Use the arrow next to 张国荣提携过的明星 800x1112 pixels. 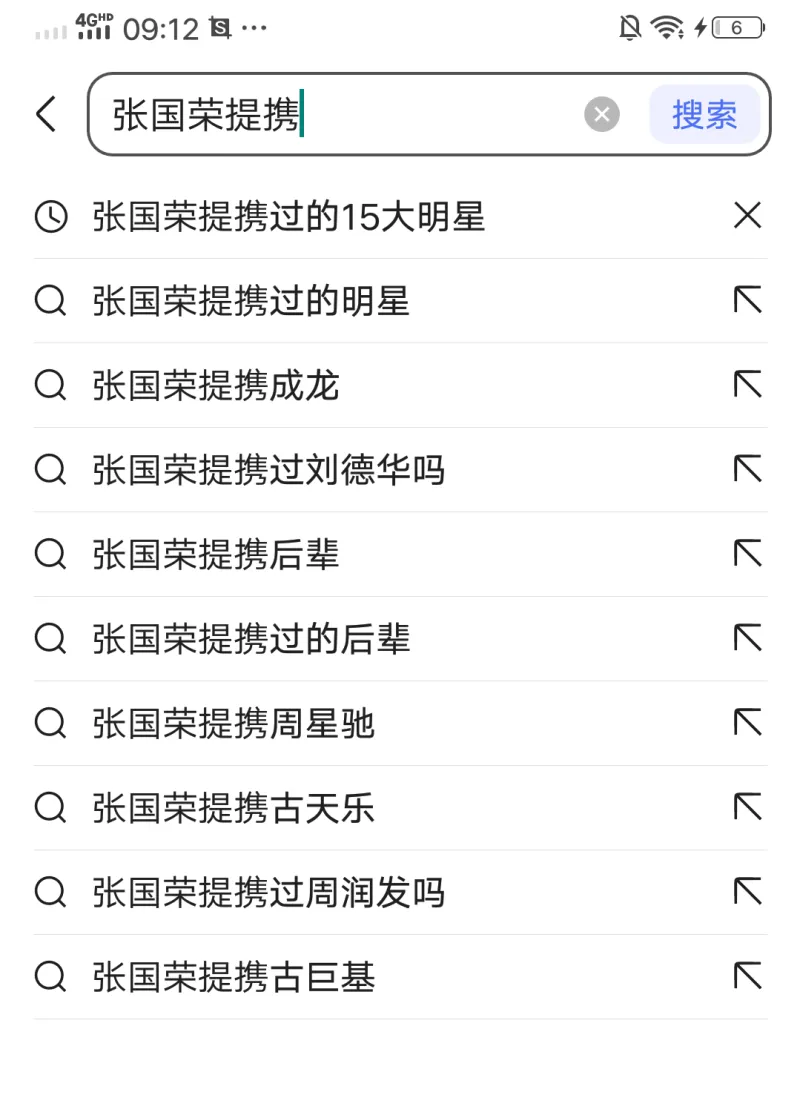747,301
